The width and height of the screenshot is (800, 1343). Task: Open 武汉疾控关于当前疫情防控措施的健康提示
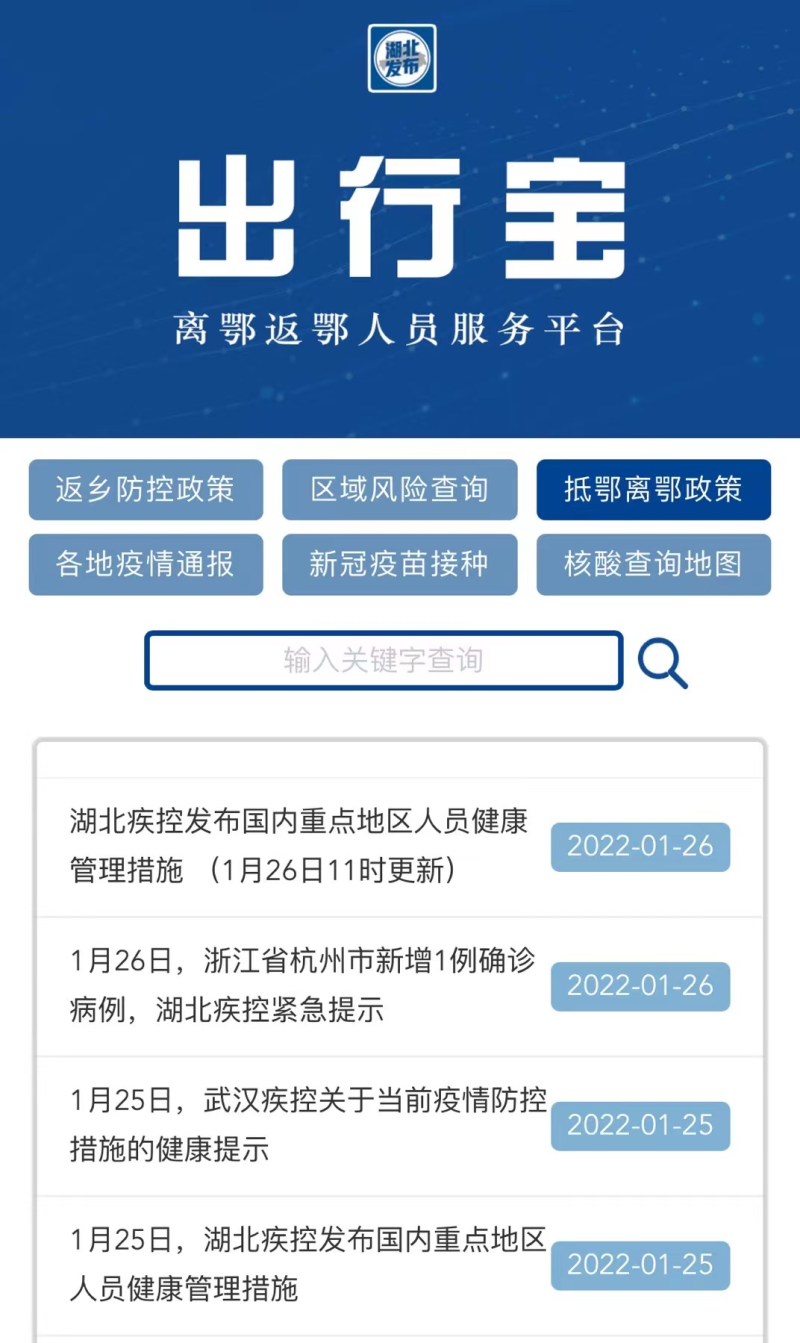300,1125
